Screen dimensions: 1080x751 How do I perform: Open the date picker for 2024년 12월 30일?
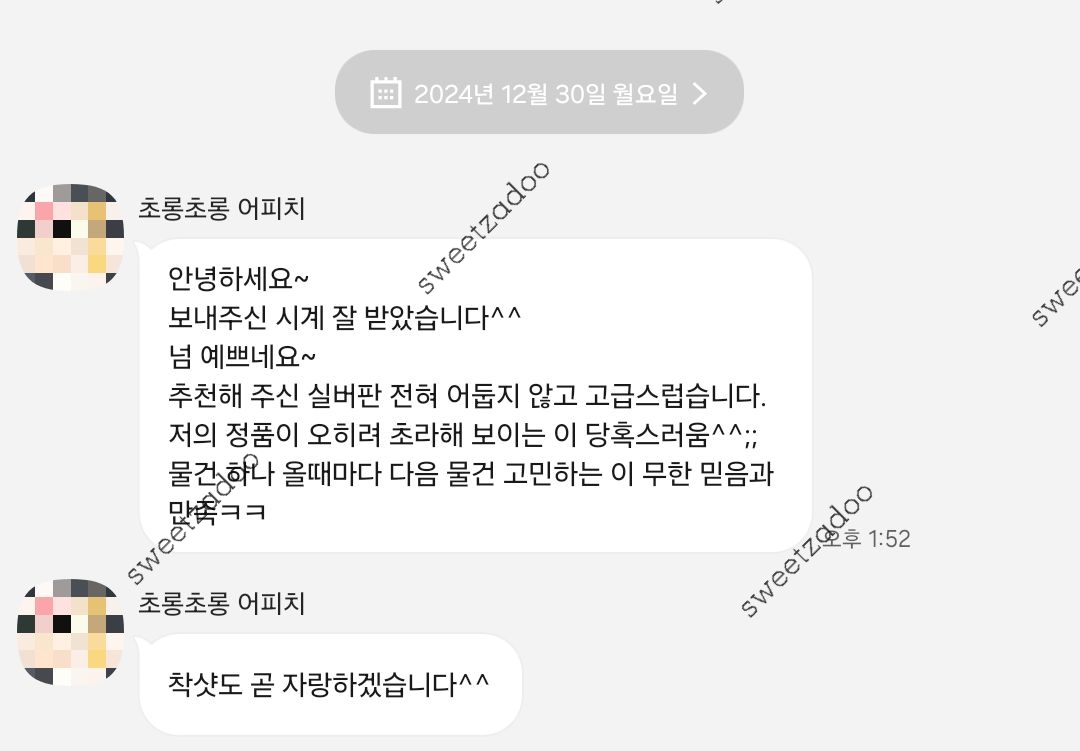tap(539, 93)
